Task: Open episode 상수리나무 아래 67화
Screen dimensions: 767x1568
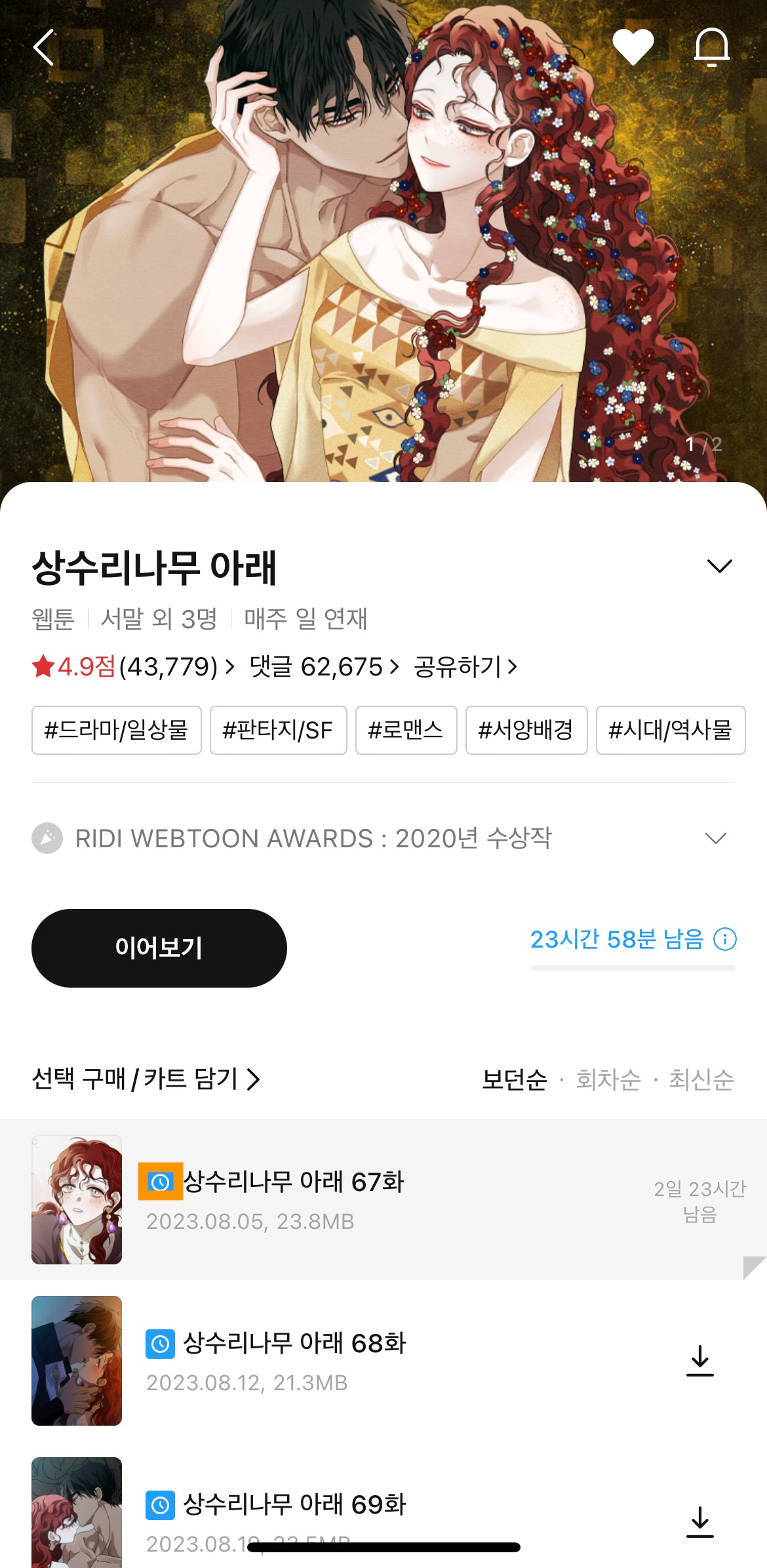Action: pyautogui.click(x=294, y=1182)
